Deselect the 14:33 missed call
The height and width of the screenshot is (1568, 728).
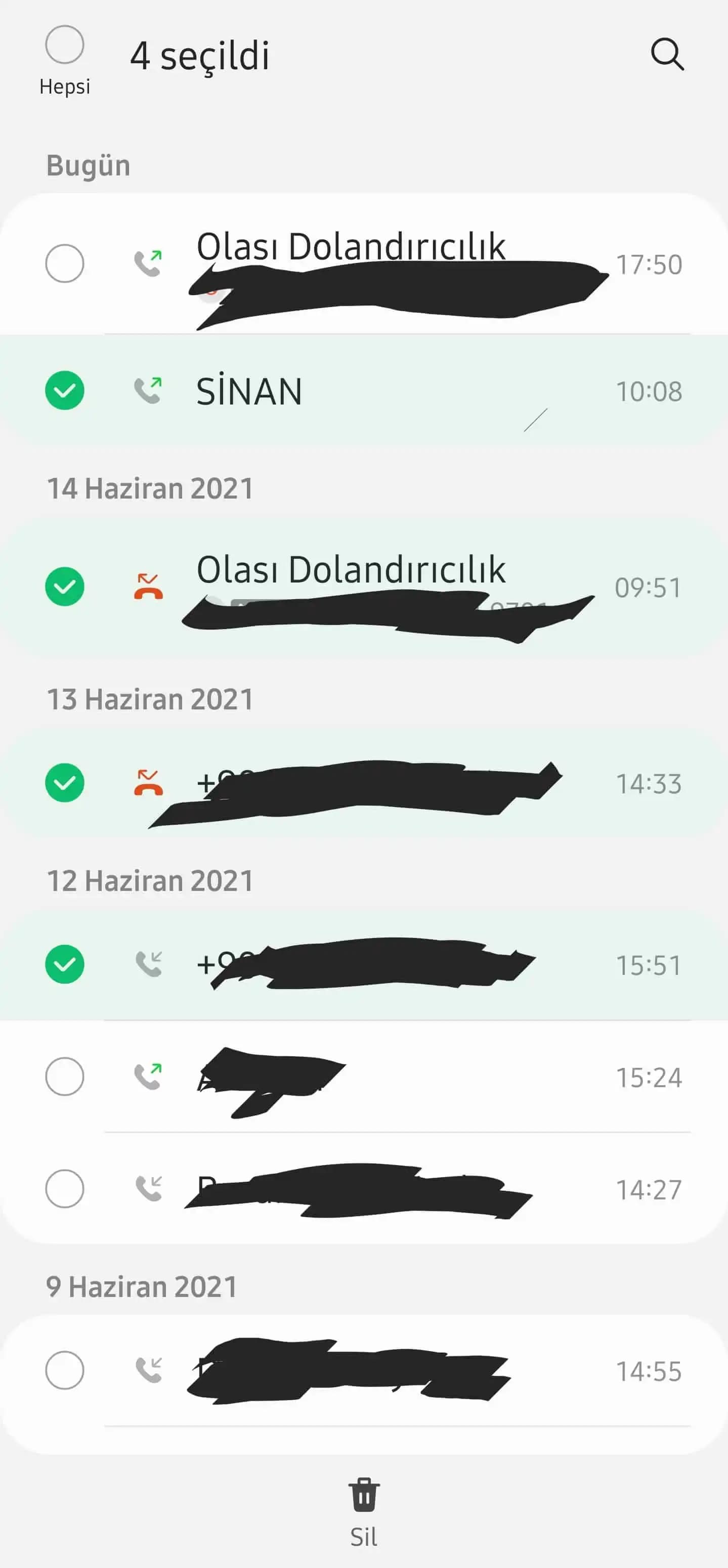pyautogui.click(x=65, y=782)
